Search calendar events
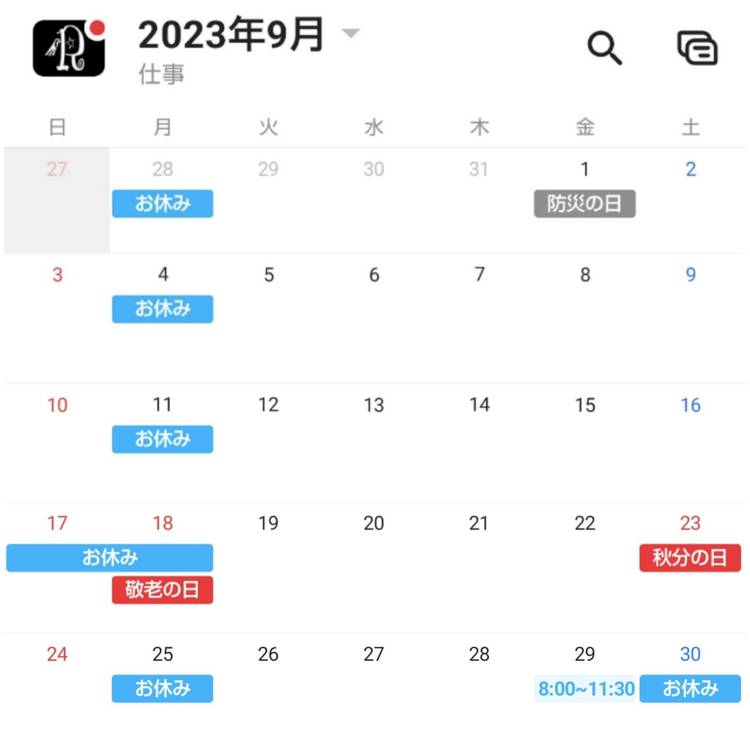The image size is (750, 750). 604,47
